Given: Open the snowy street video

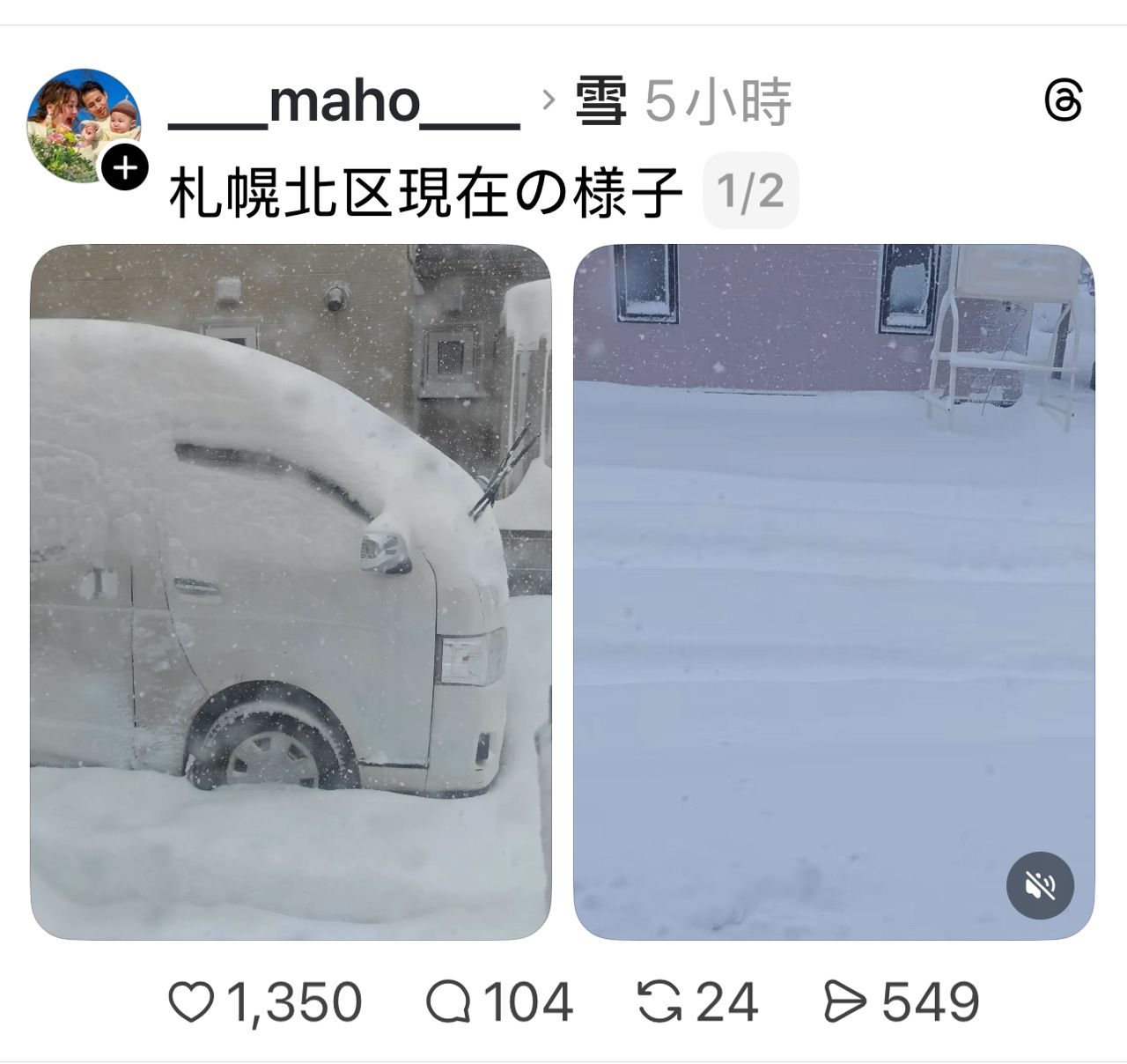Looking at the screenshot, I should click(833, 592).
